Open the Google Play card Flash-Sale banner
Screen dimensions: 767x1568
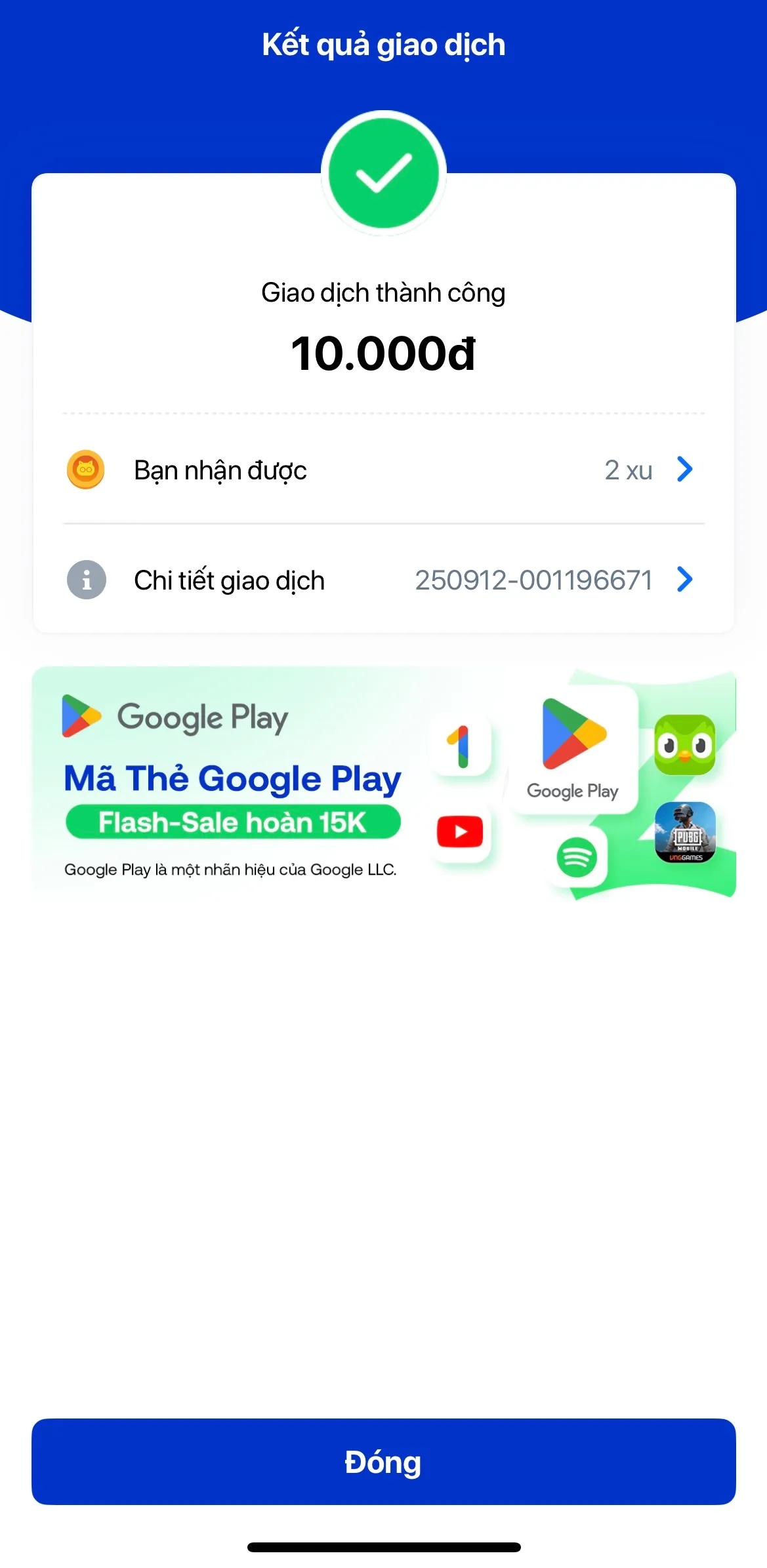tap(383, 783)
